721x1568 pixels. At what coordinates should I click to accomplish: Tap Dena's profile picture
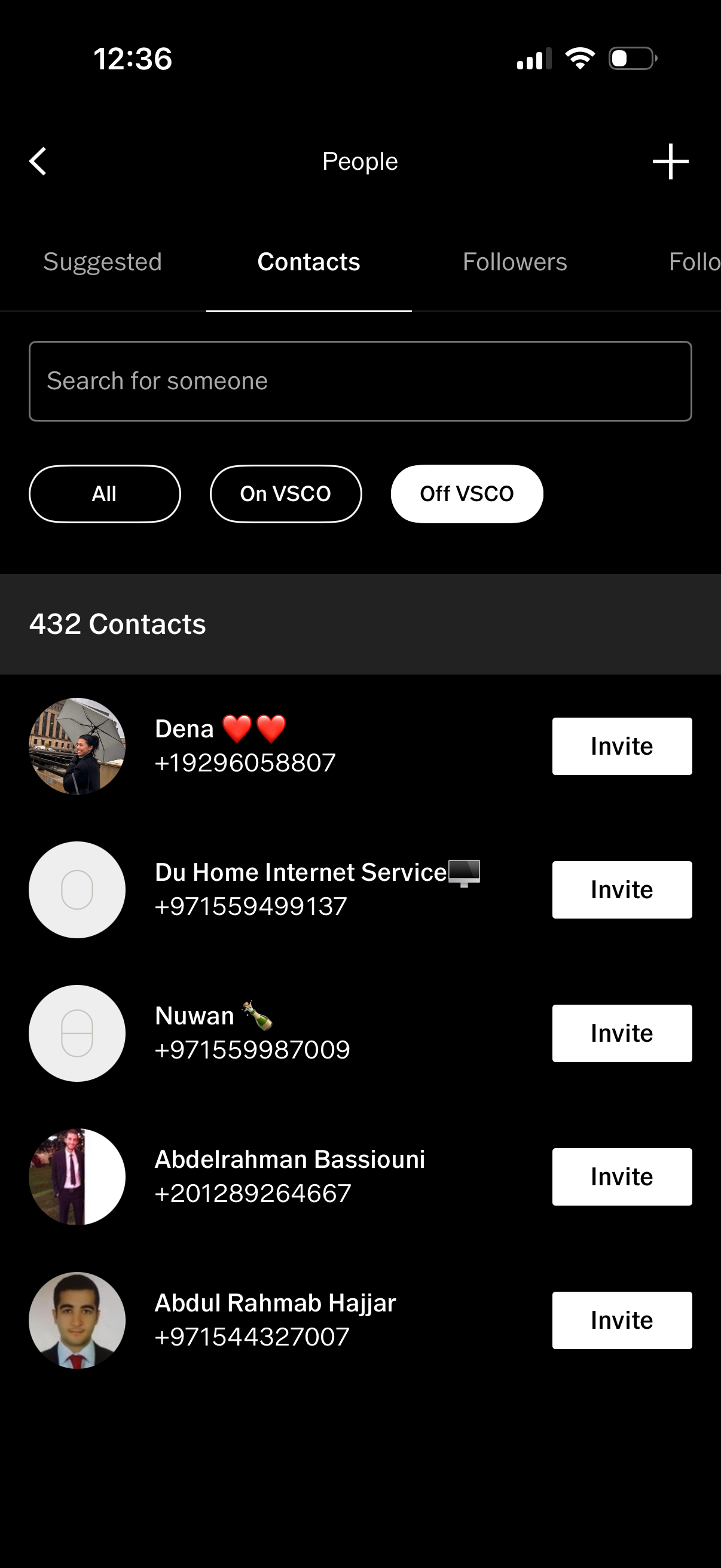(x=76, y=746)
